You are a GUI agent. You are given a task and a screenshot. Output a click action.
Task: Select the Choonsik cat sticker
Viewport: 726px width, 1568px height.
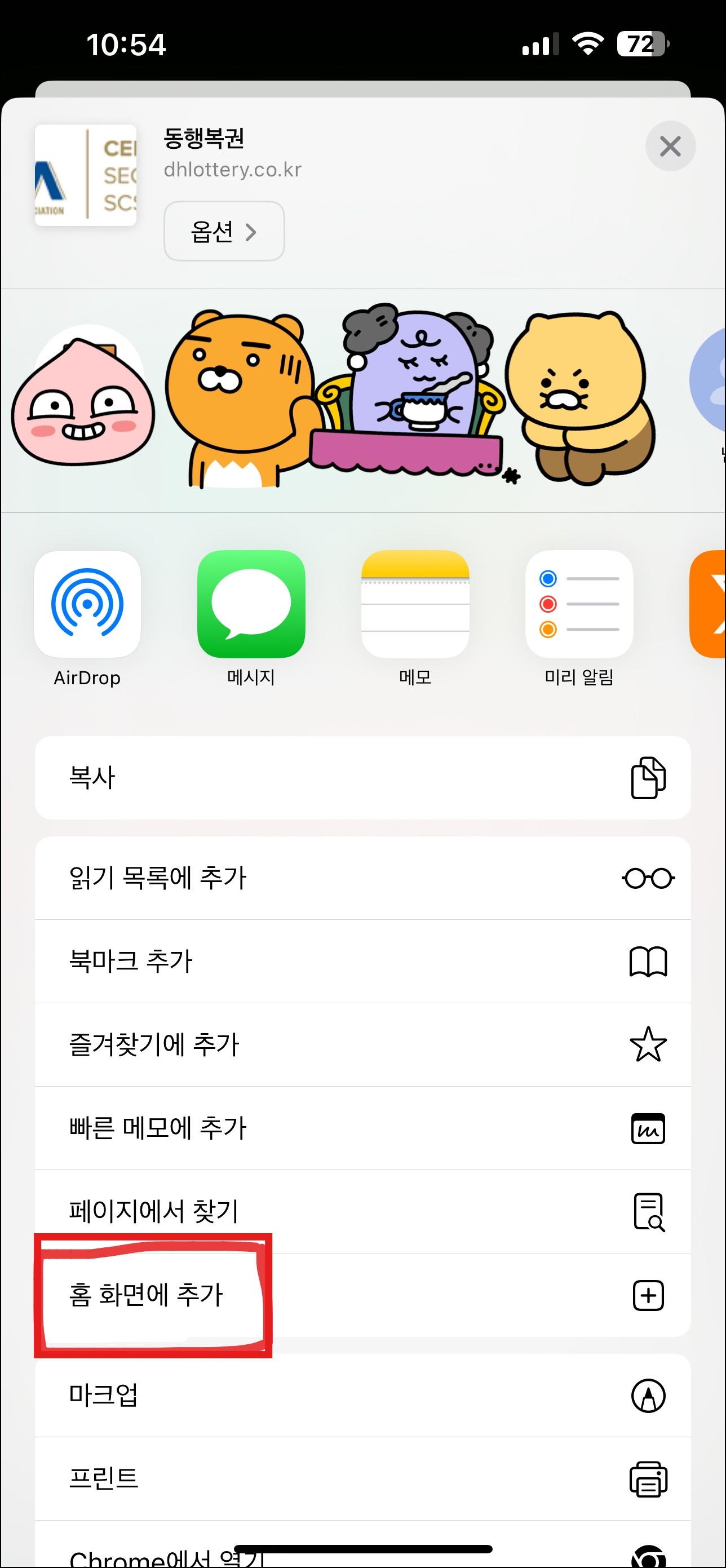[x=578, y=396]
